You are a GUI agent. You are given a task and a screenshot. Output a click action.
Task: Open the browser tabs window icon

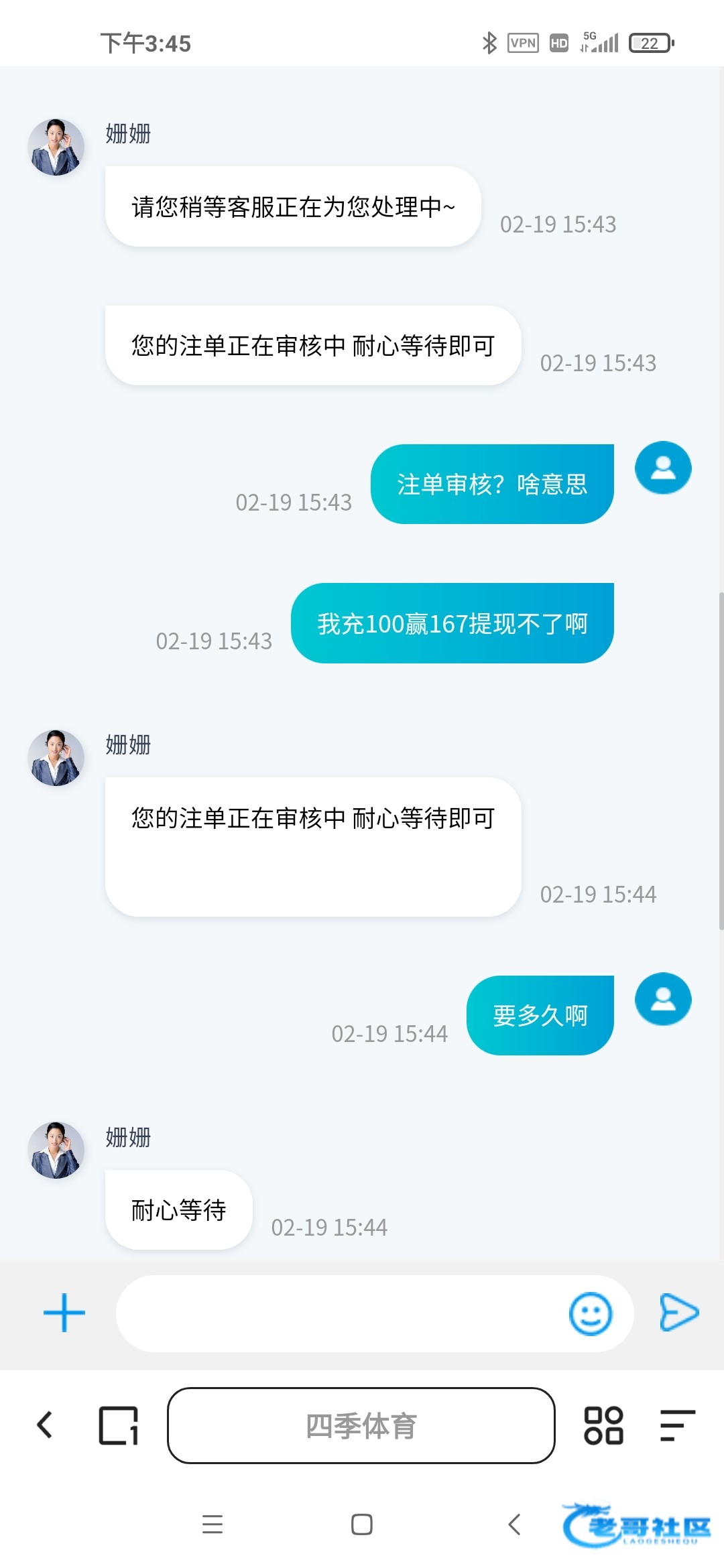(119, 1425)
